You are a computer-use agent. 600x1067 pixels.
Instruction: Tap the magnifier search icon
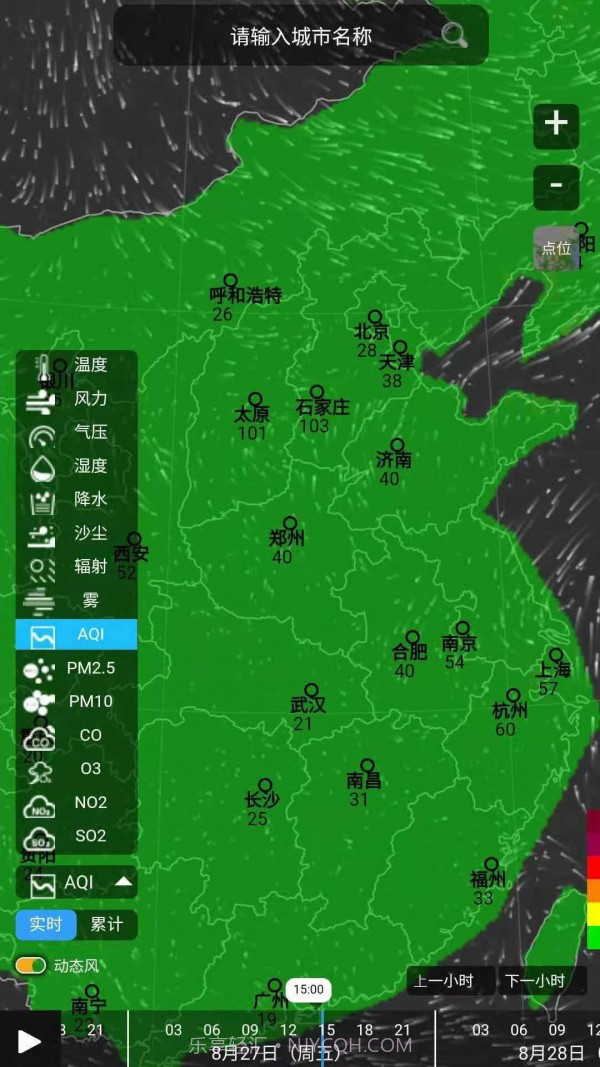454,35
